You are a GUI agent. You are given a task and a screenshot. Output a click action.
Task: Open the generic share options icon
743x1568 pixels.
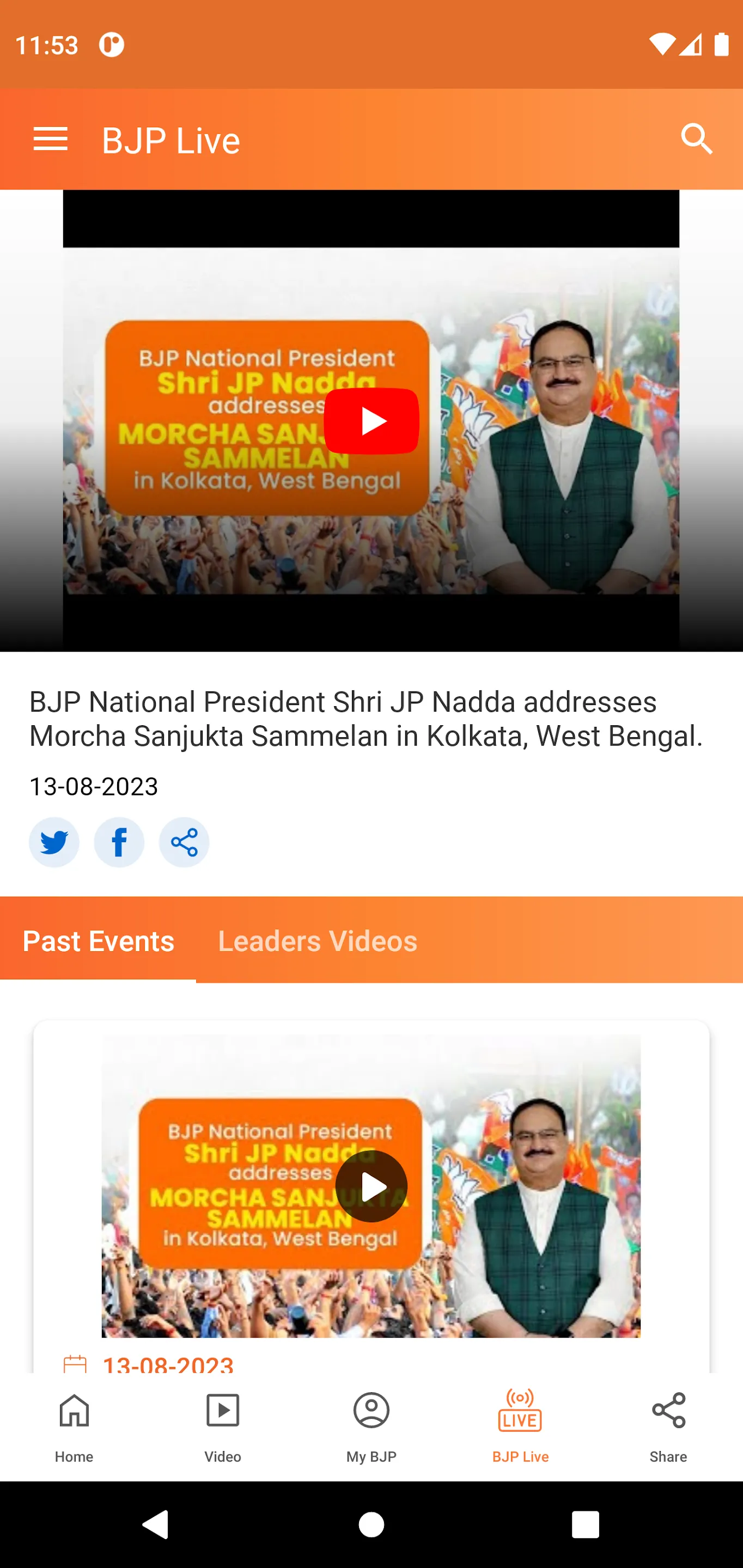(184, 842)
